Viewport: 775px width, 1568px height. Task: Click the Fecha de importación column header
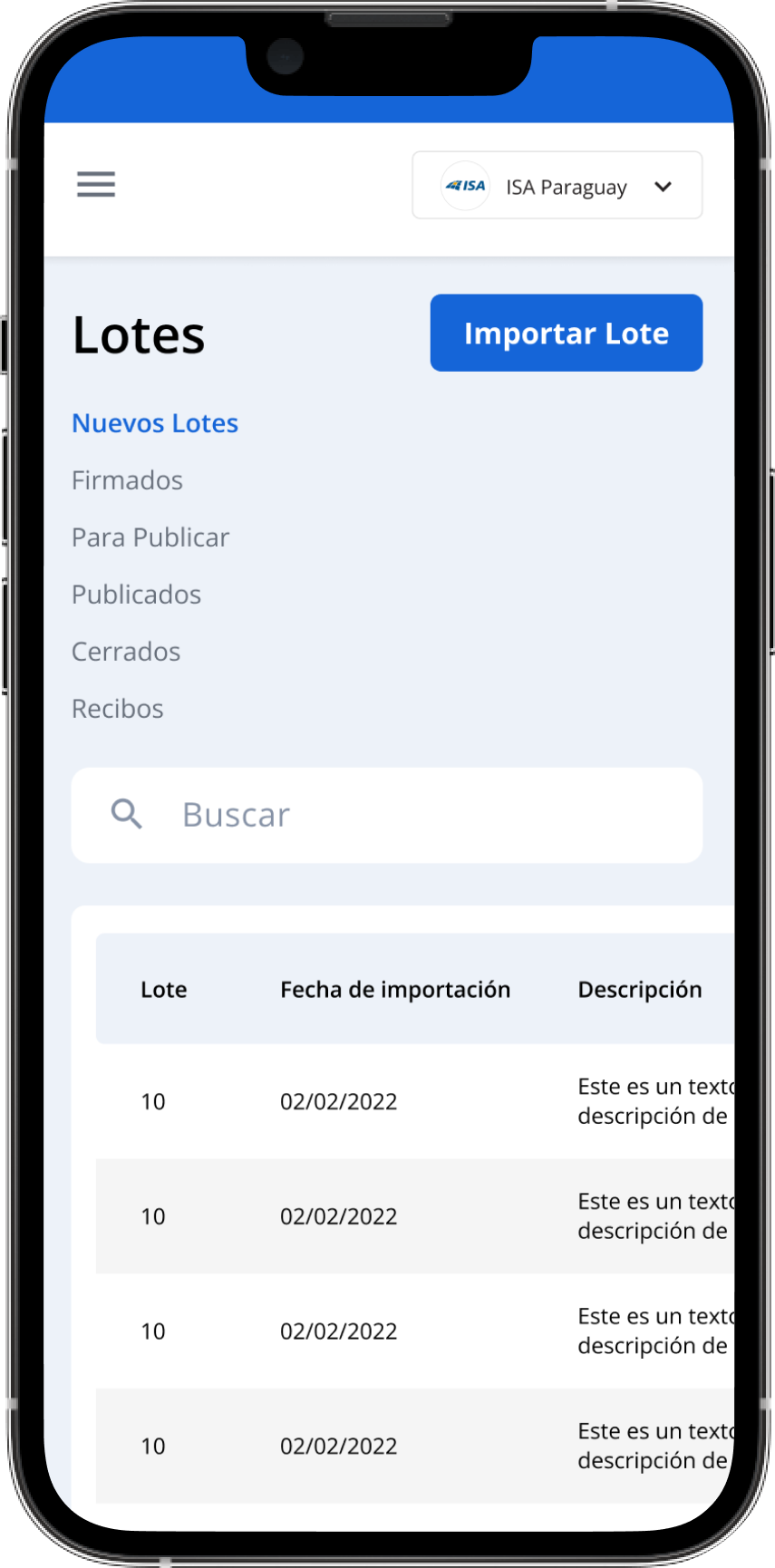395,989
